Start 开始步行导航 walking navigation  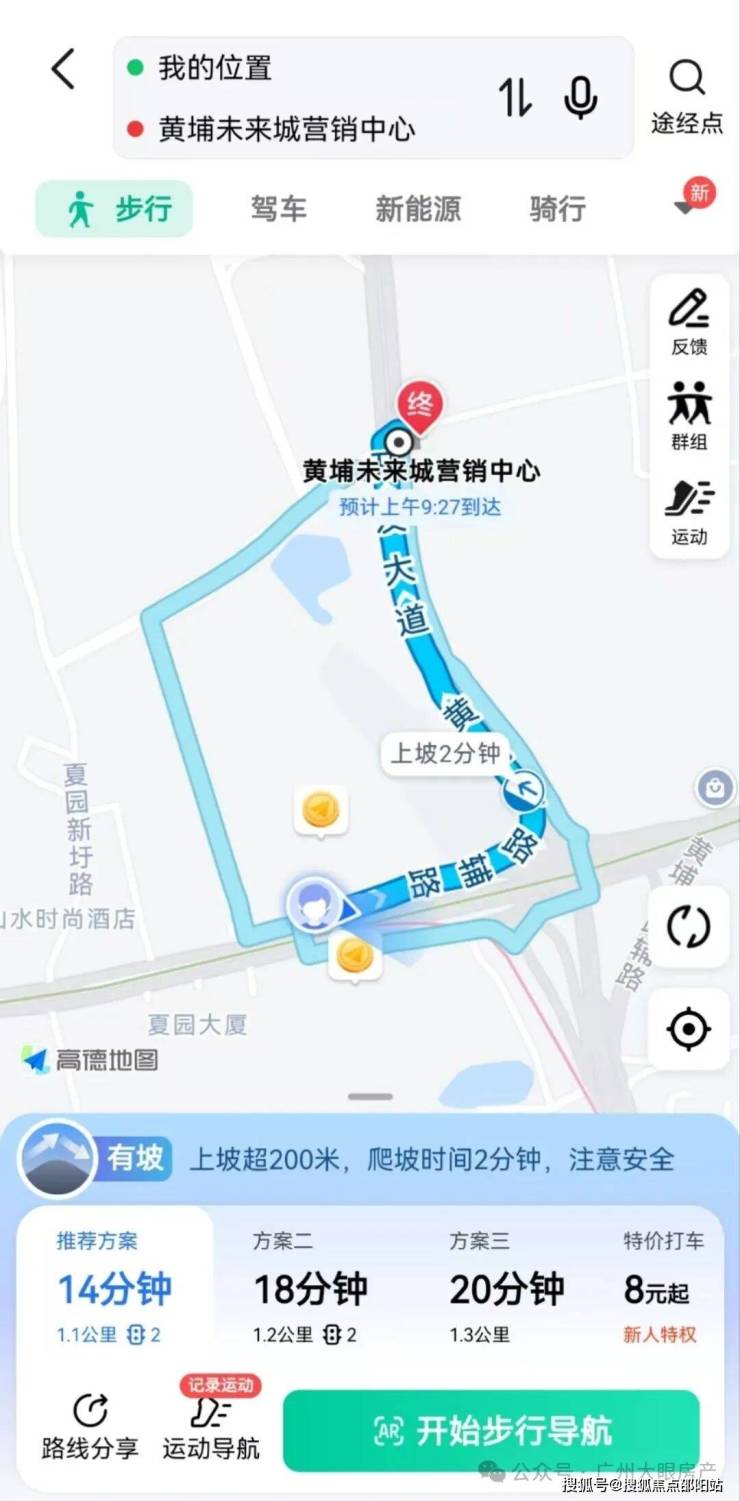coord(491,1431)
